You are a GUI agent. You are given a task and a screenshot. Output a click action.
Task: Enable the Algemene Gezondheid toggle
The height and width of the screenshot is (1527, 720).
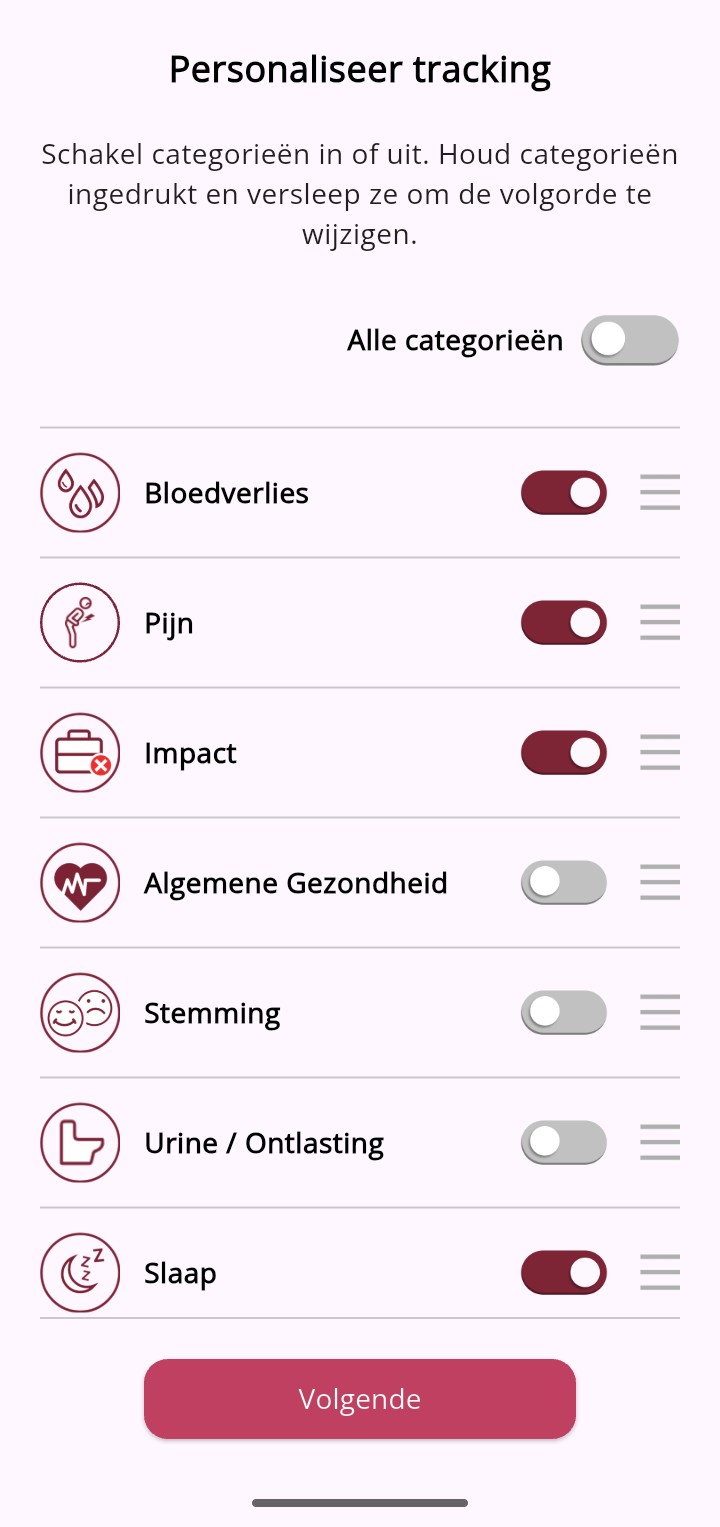pyautogui.click(x=563, y=882)
